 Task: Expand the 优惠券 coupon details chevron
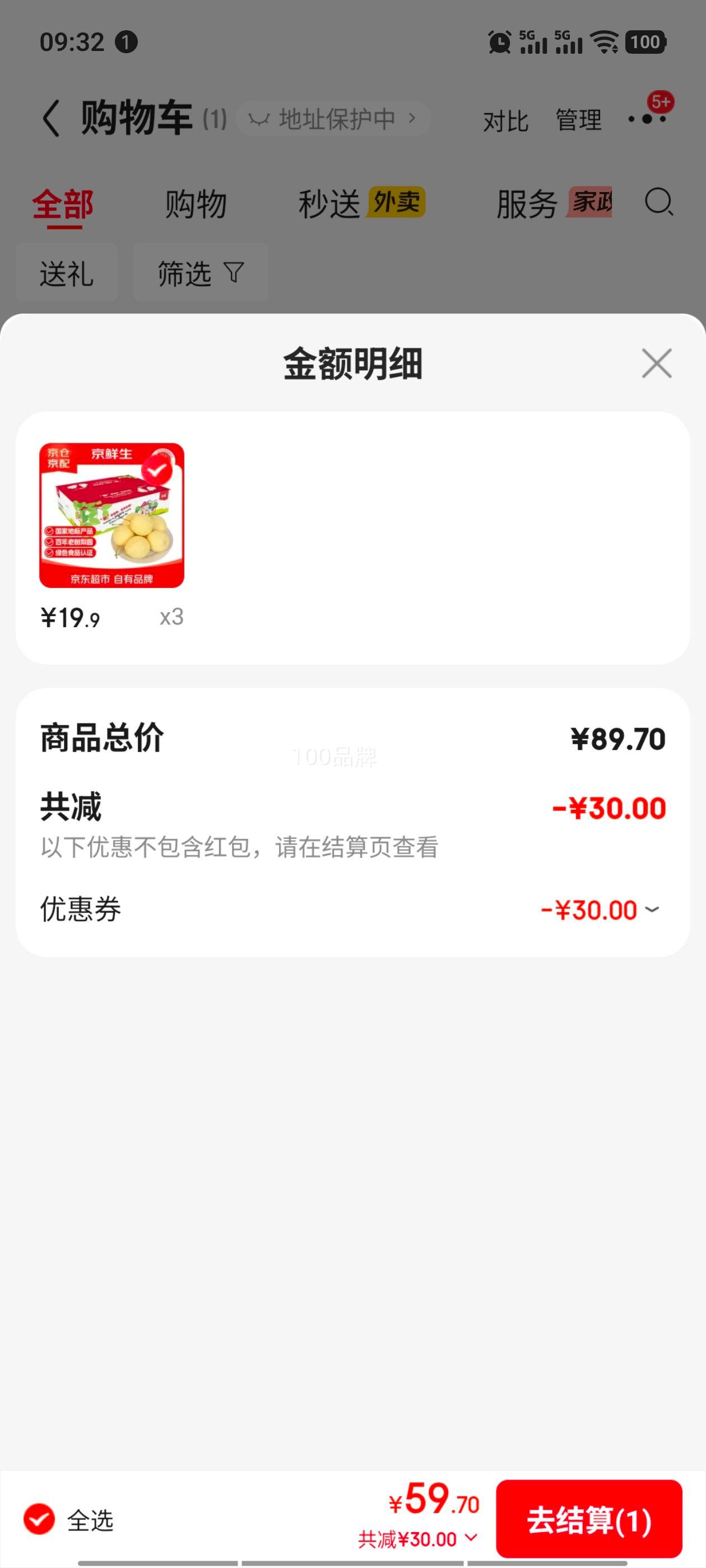click(x=653, y=909)
